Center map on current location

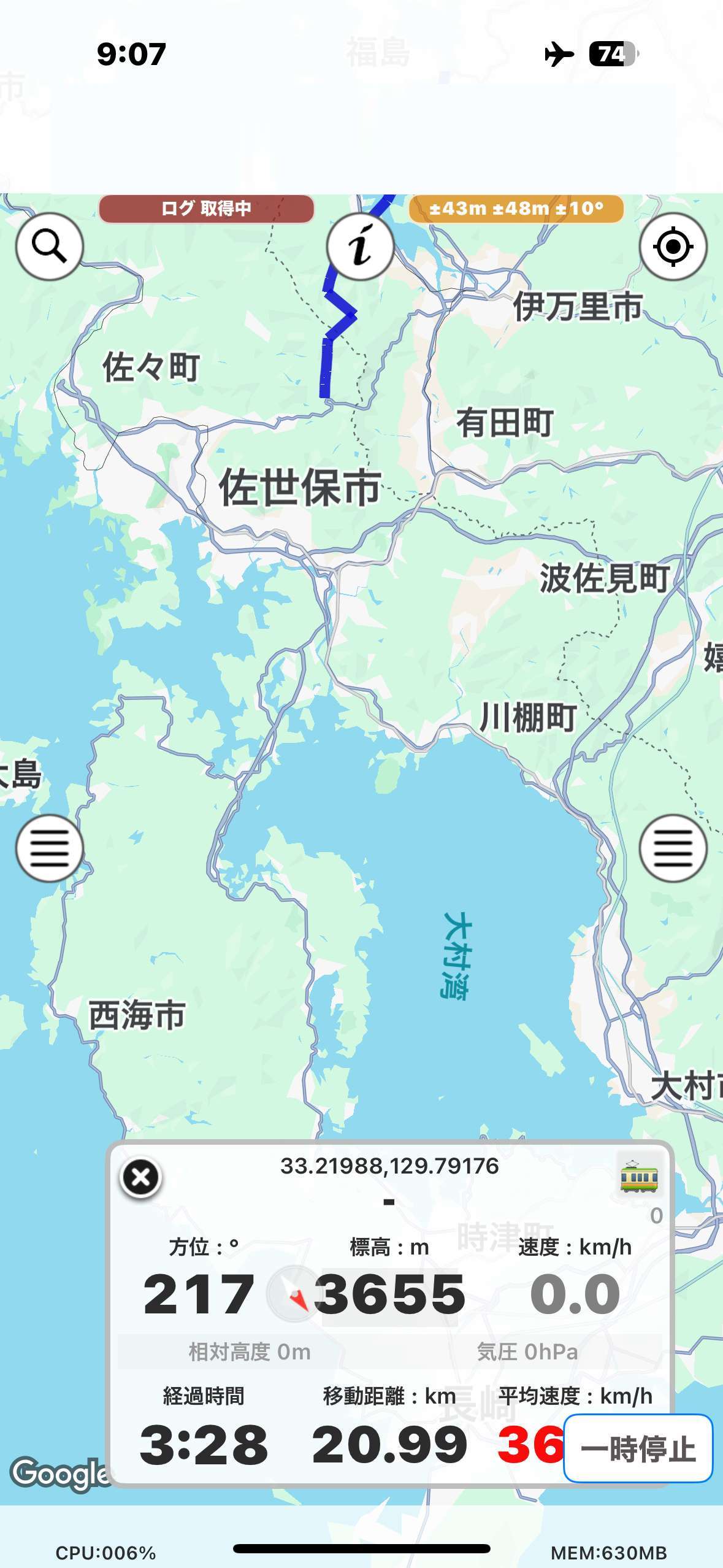click(x=673, y=247)
